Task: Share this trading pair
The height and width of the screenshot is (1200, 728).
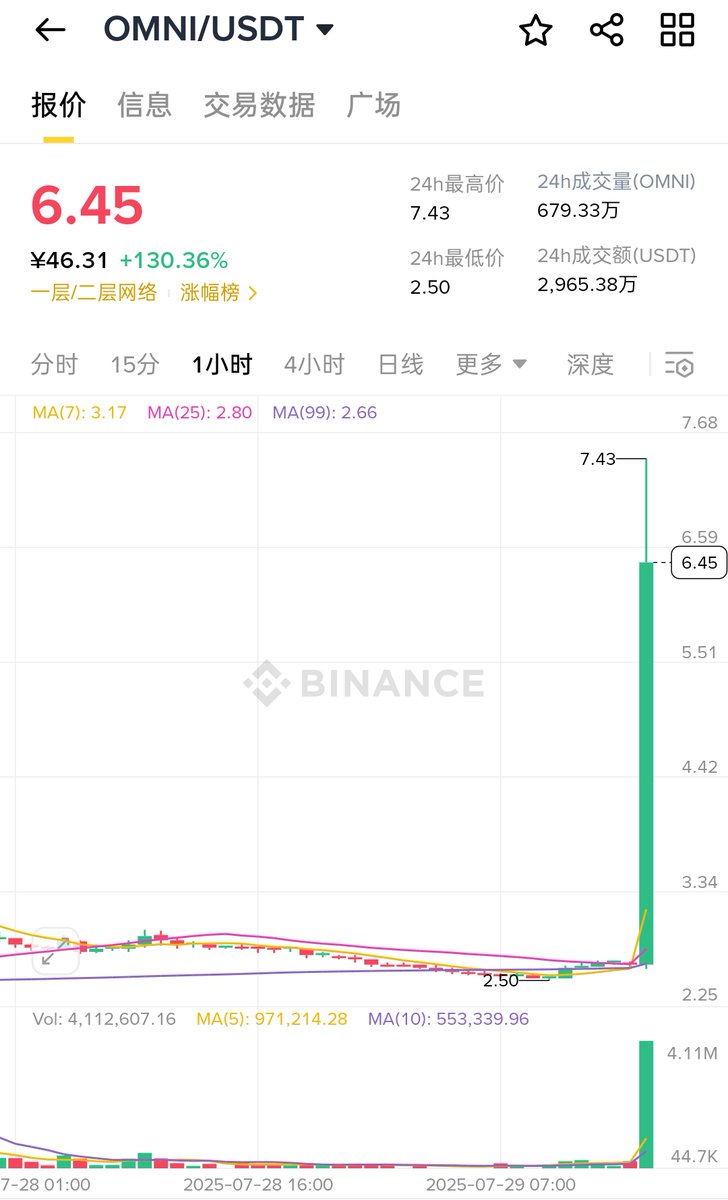Action: pyautogui.click(x=607, y=30)
